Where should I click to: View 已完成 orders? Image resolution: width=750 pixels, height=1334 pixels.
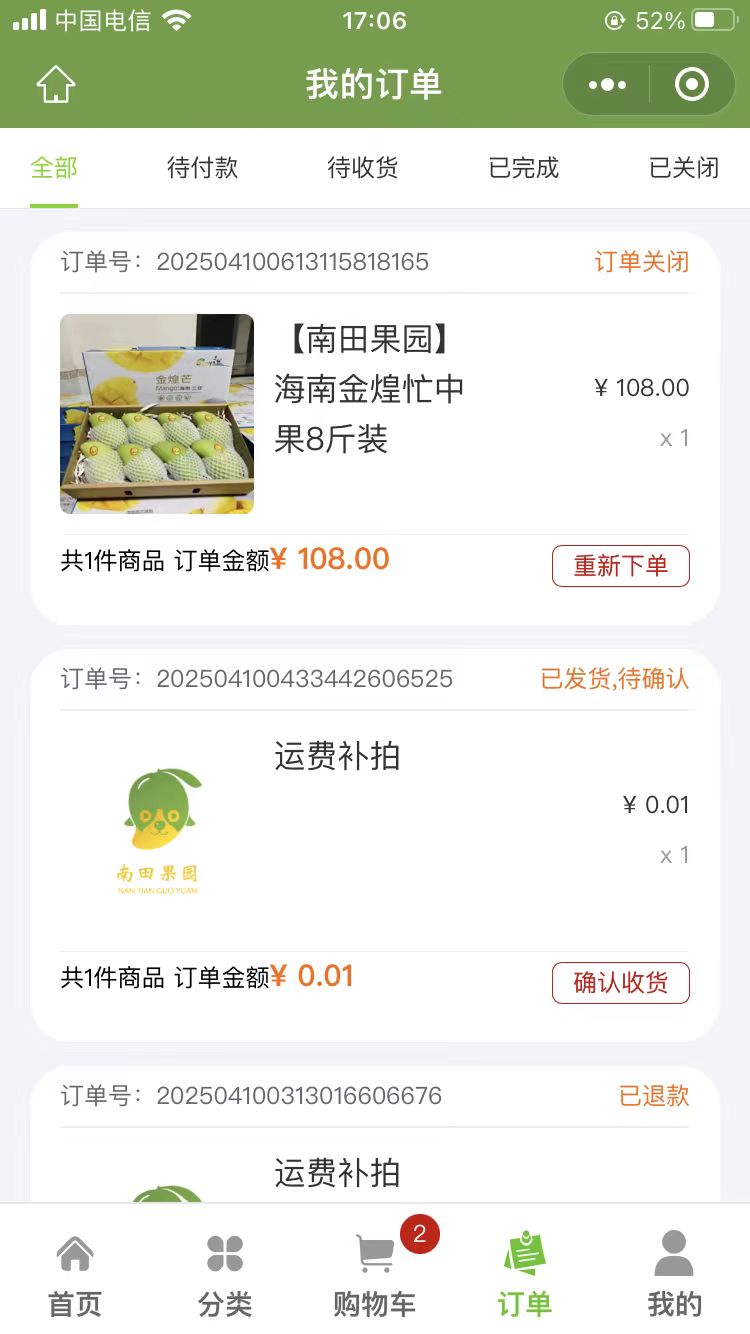(x=523, y=168)
